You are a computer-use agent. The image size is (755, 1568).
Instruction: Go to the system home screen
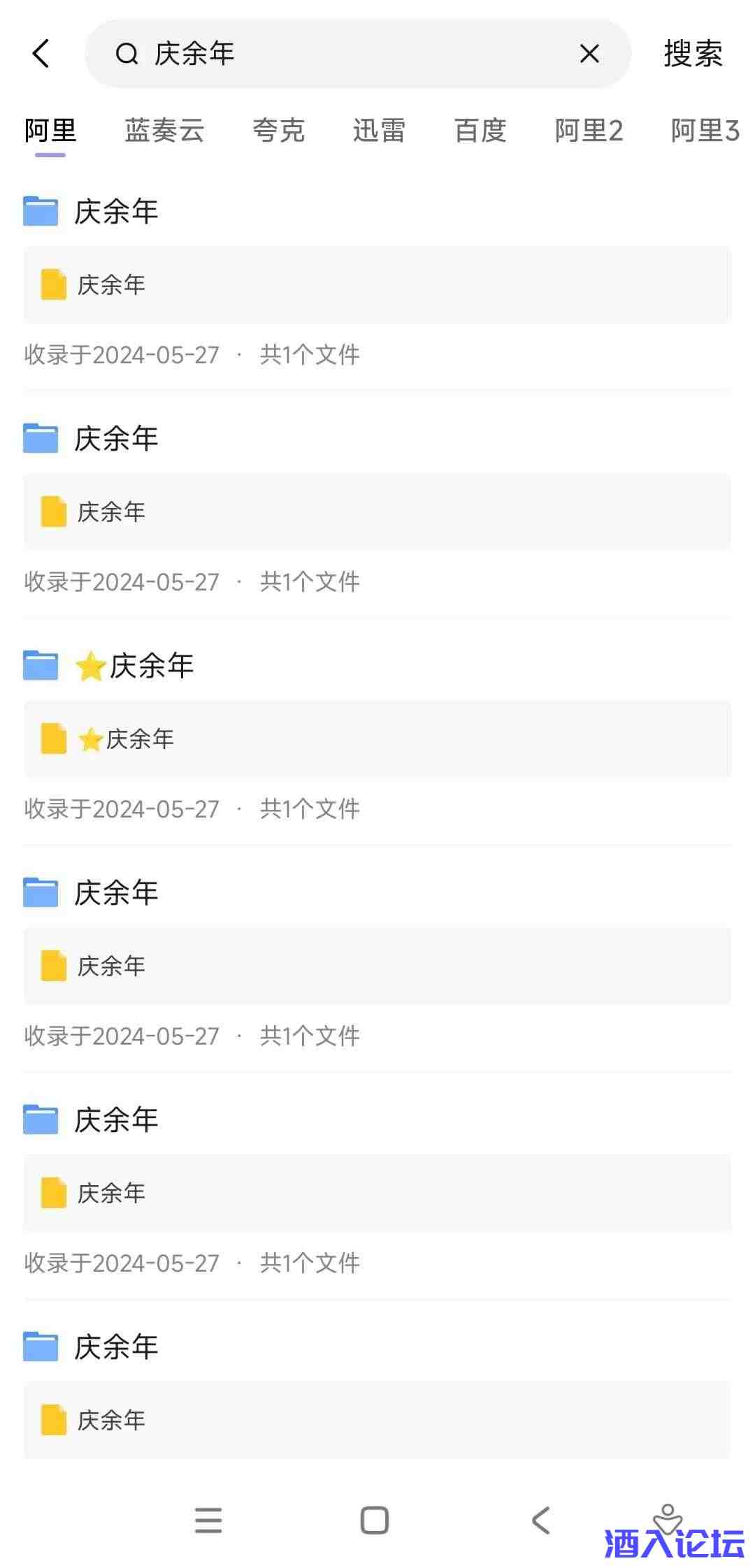tap(375, 1520)
